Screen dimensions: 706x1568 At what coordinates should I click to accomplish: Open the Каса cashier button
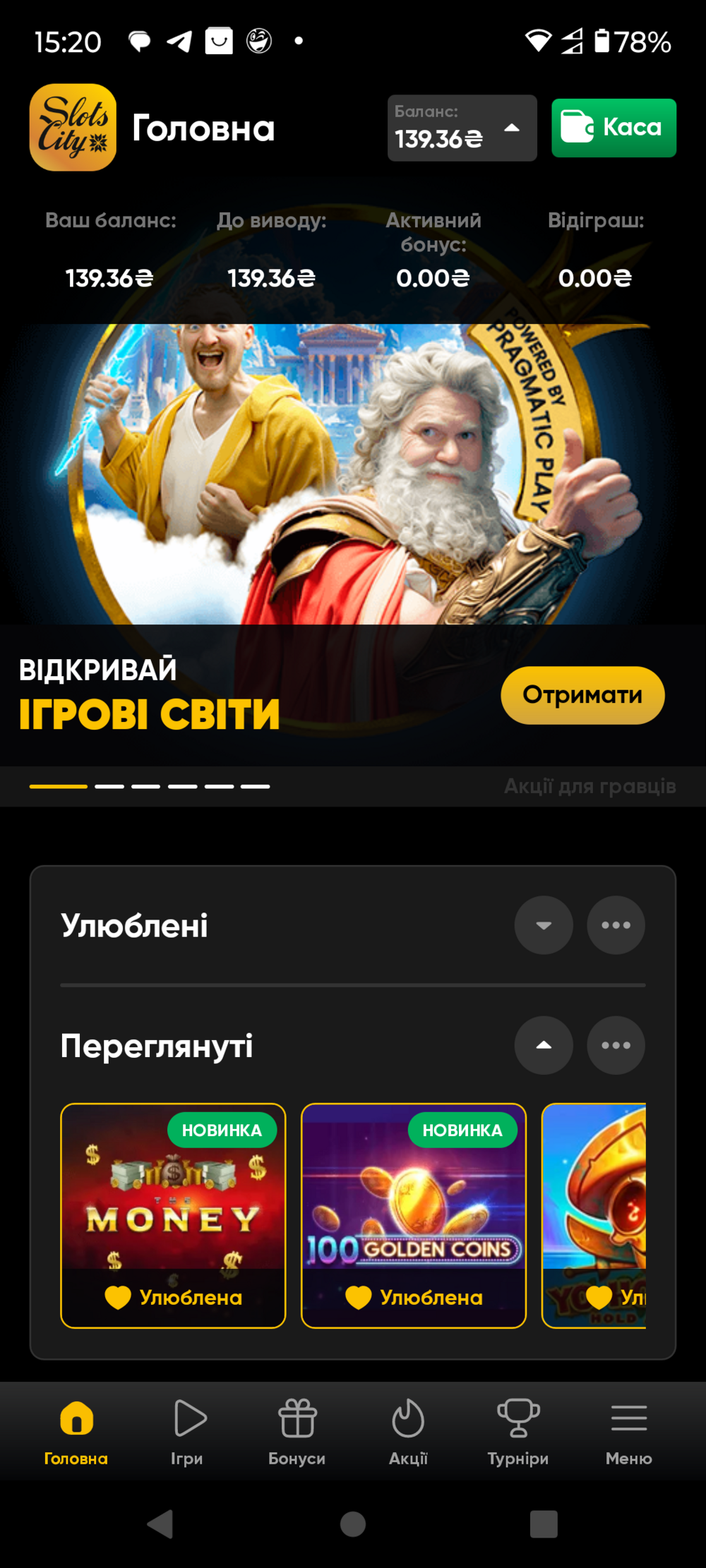[614, 128]
